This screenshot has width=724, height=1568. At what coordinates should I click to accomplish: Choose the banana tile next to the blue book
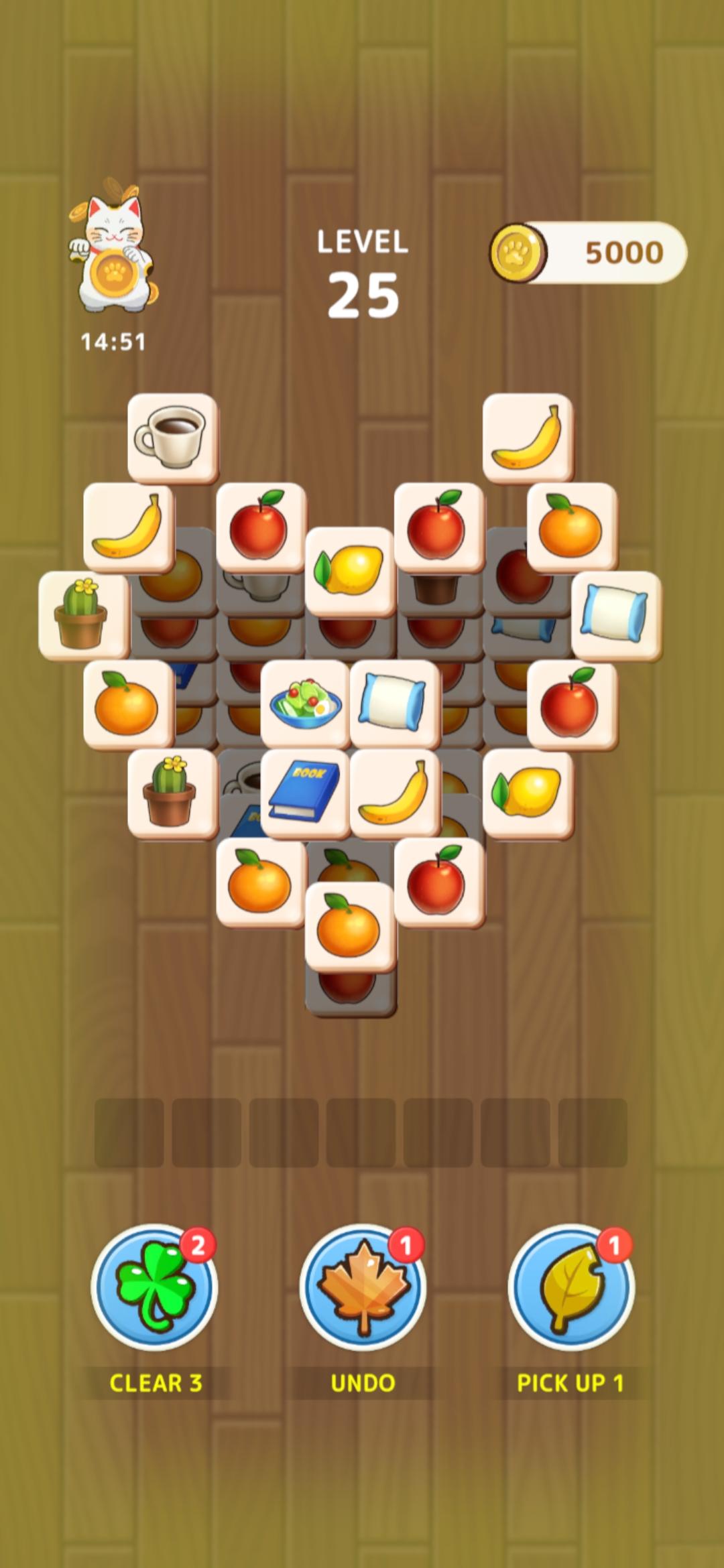click(x=394, y=792)
